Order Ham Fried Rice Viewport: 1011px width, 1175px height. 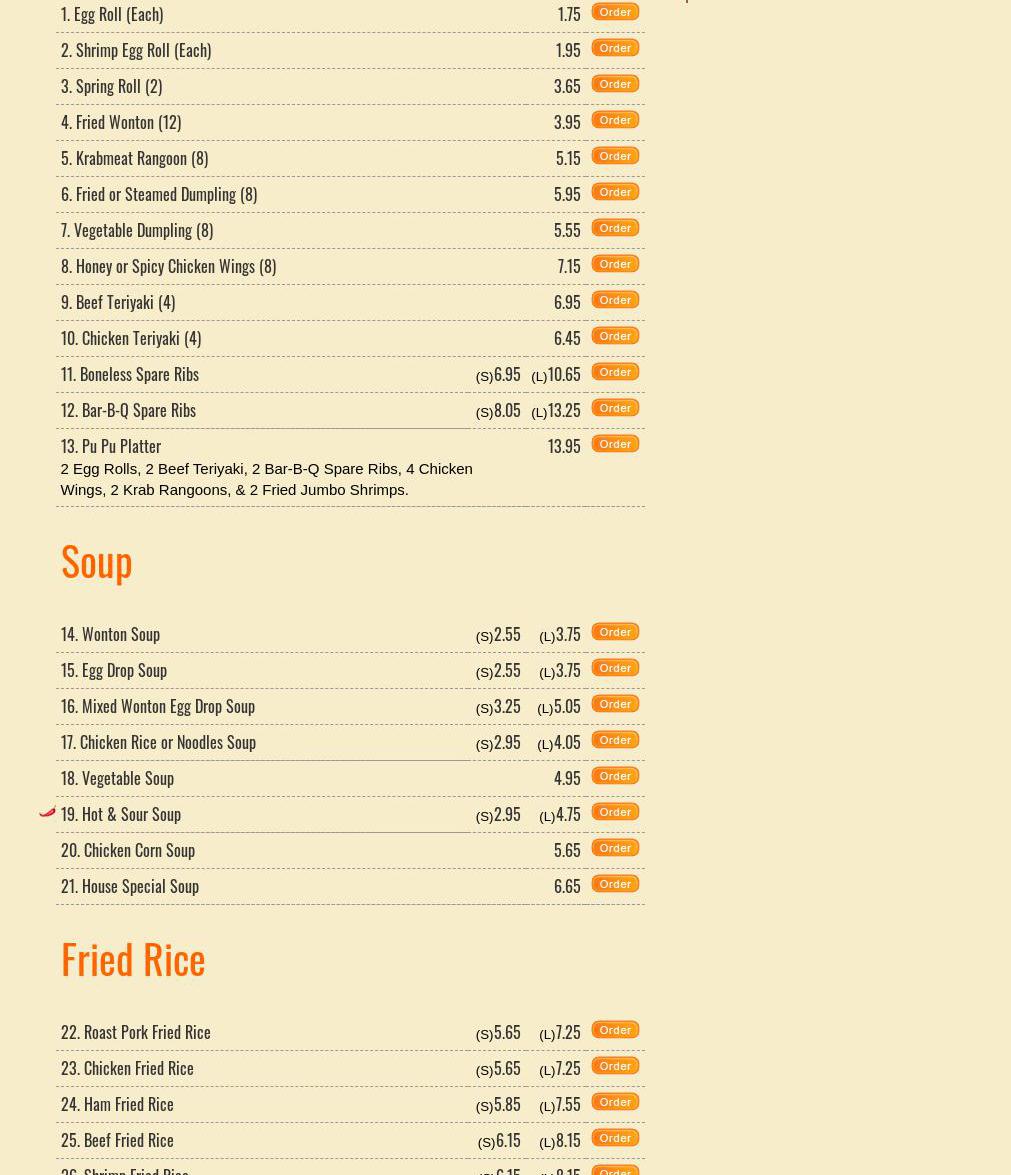coord(615,1102)
